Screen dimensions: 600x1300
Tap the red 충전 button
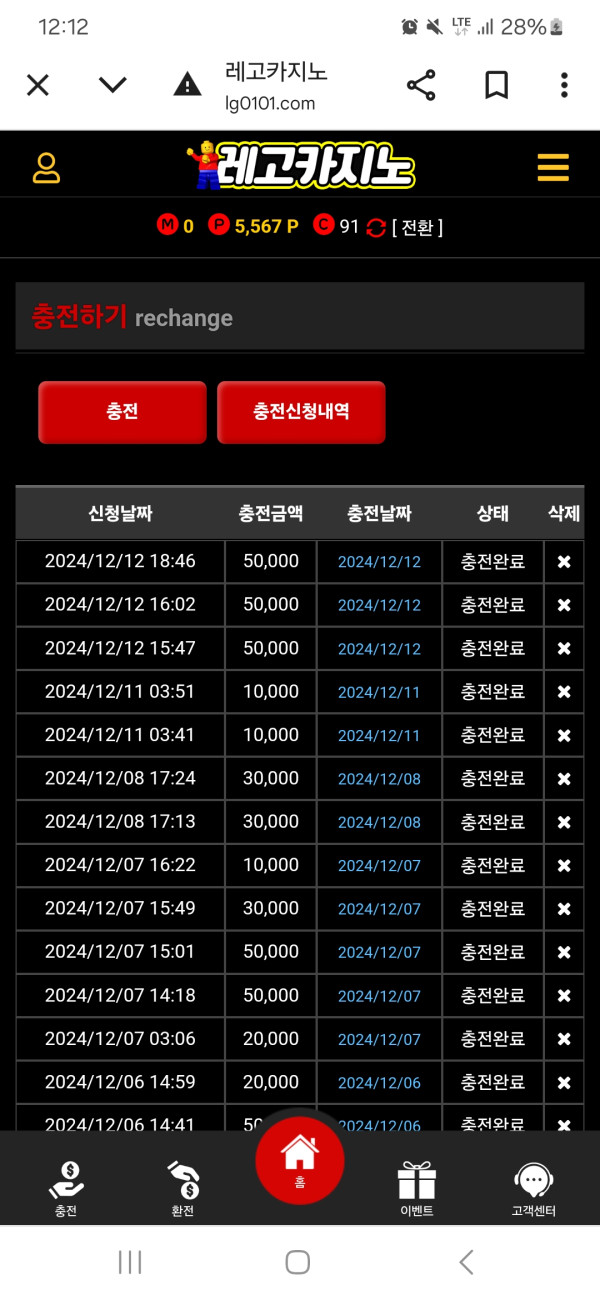(122, 412)
